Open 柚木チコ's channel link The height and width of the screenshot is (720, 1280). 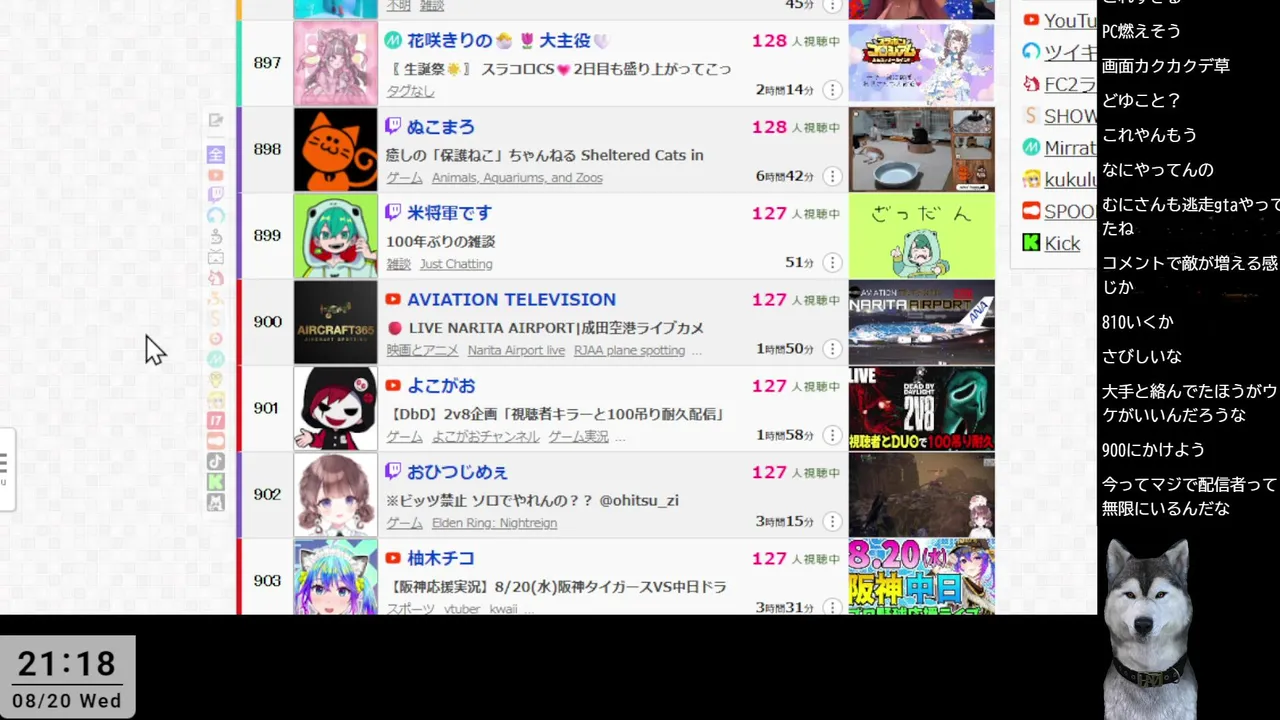(x=440, y=558)
